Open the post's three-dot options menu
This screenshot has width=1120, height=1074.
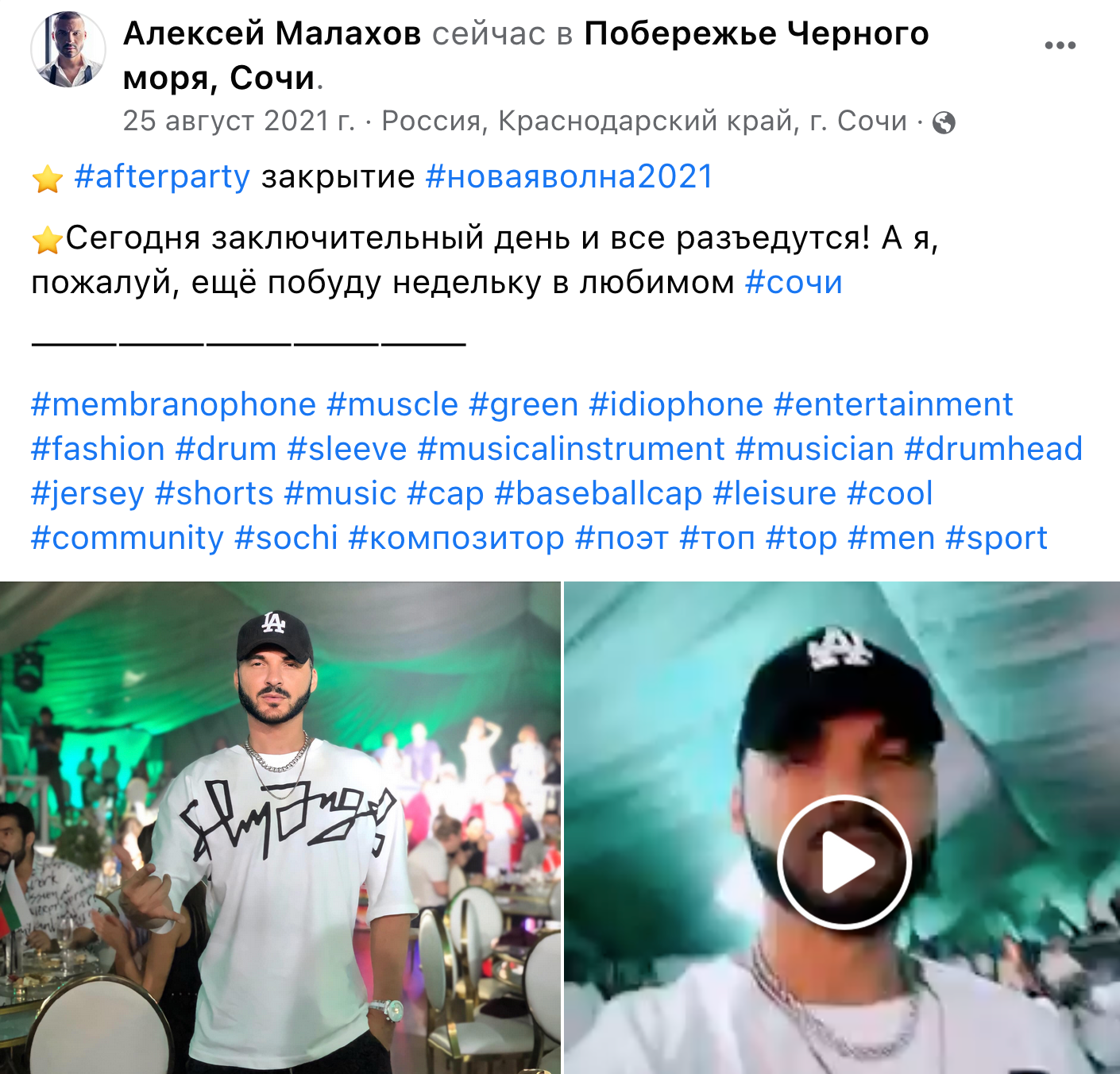1060,45
